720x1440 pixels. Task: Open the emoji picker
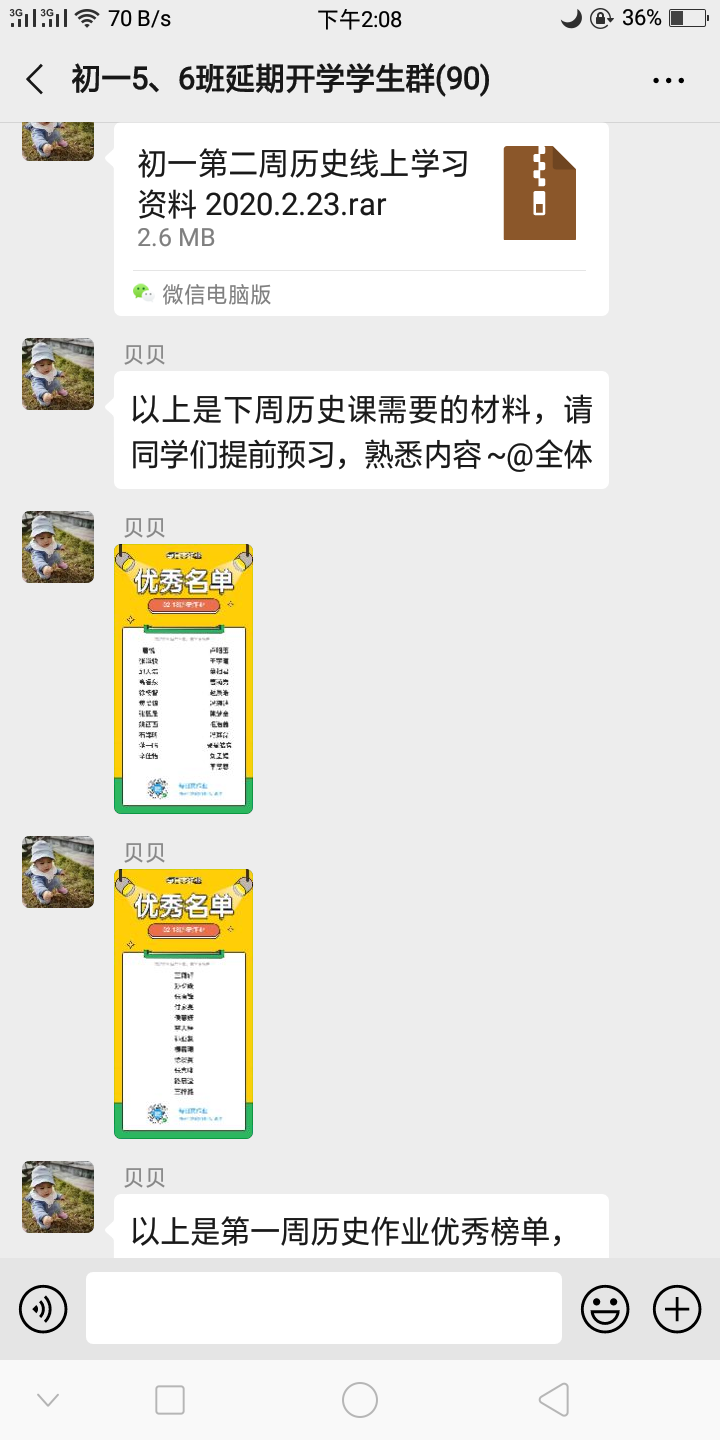606,1308
